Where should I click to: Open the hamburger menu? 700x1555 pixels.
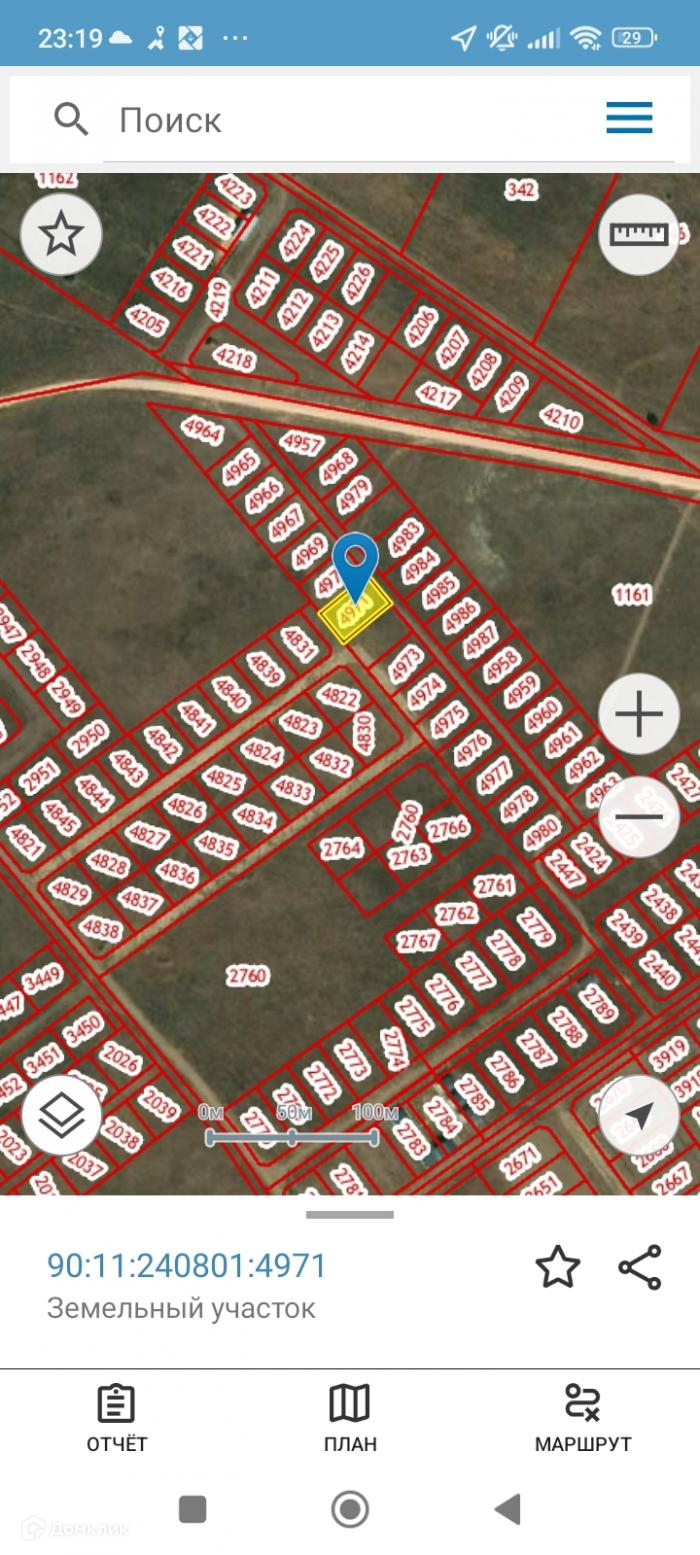coord(629,118)
